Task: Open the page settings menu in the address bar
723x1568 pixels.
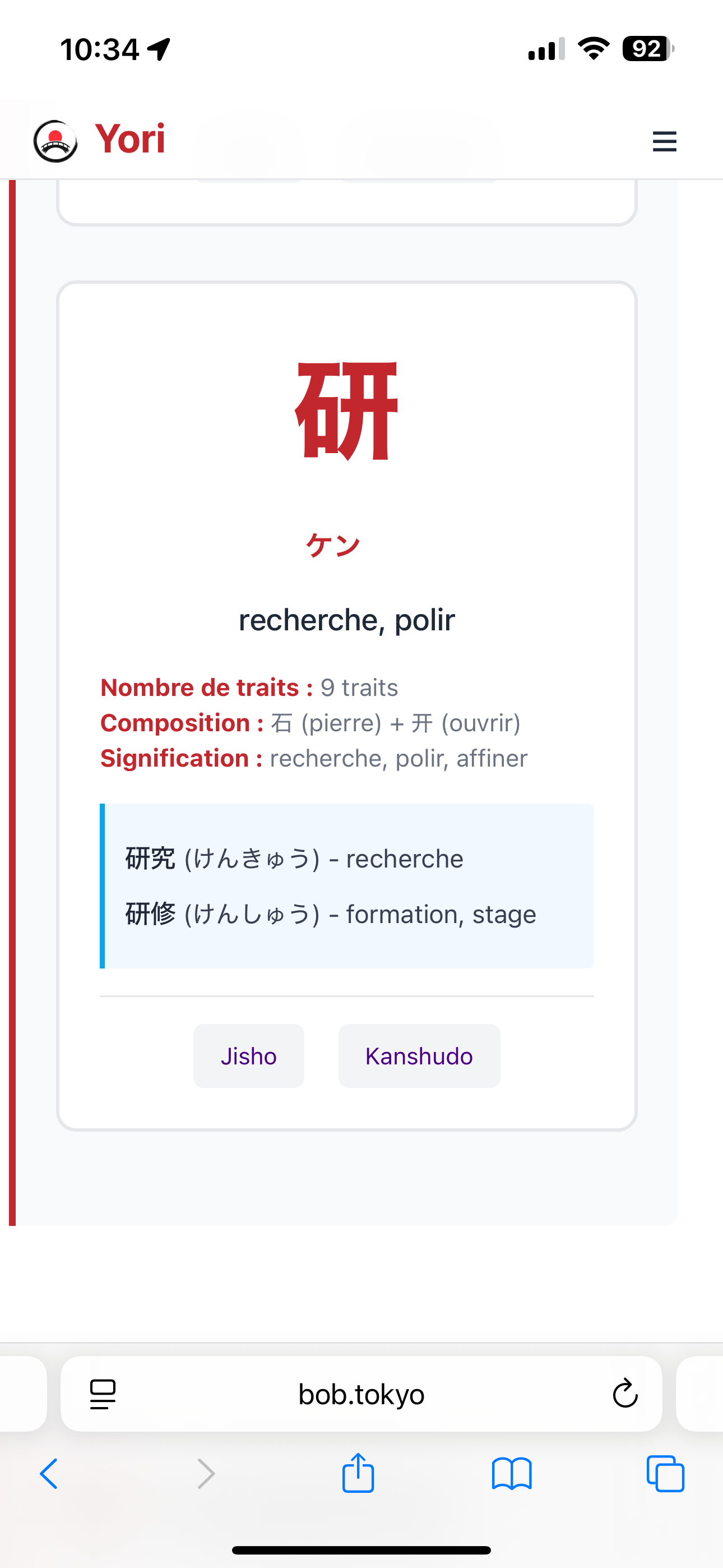Action: pyautogui.click(x=103, y=1394)
